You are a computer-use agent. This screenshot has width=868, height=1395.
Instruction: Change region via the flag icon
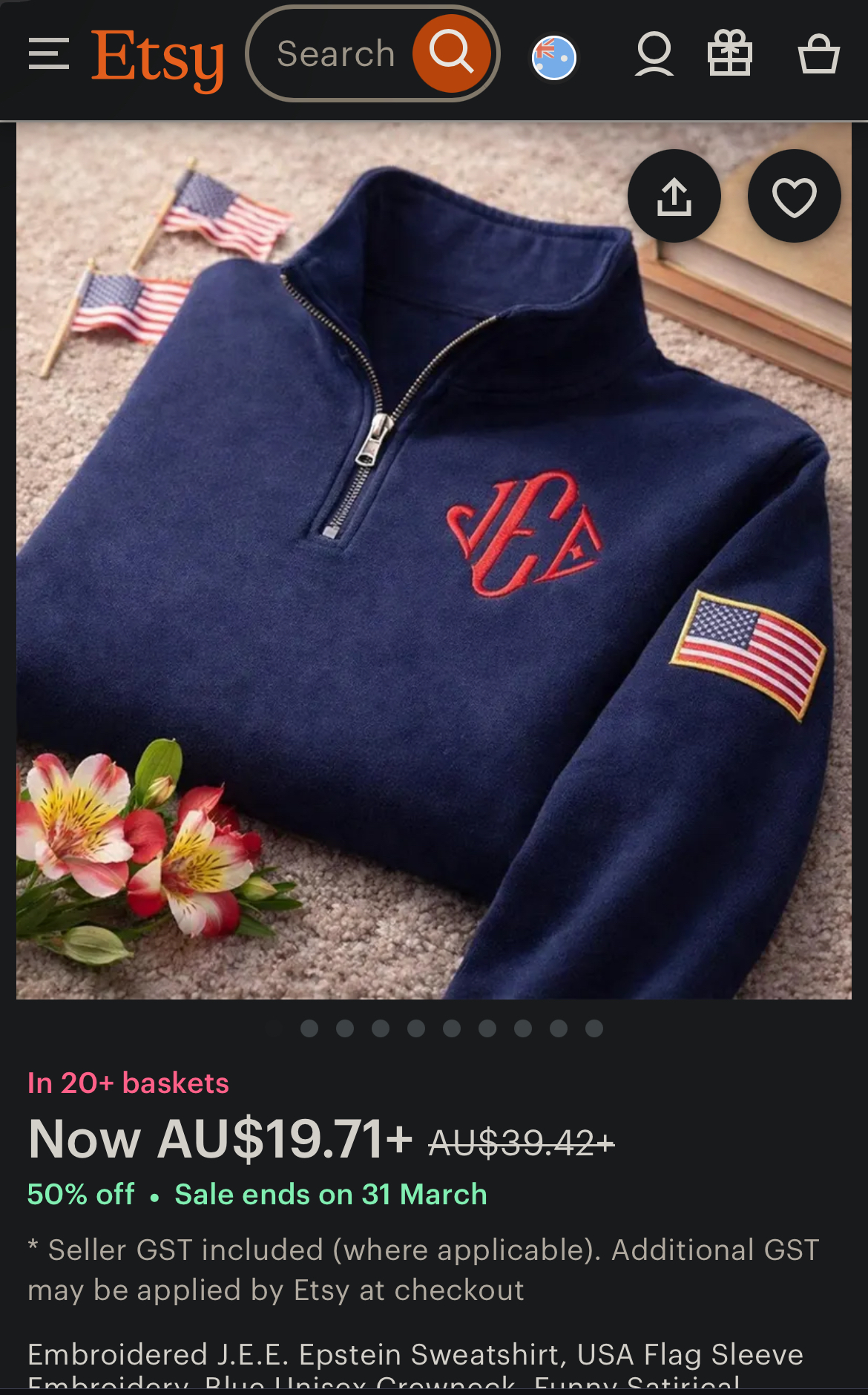(554, 57)
